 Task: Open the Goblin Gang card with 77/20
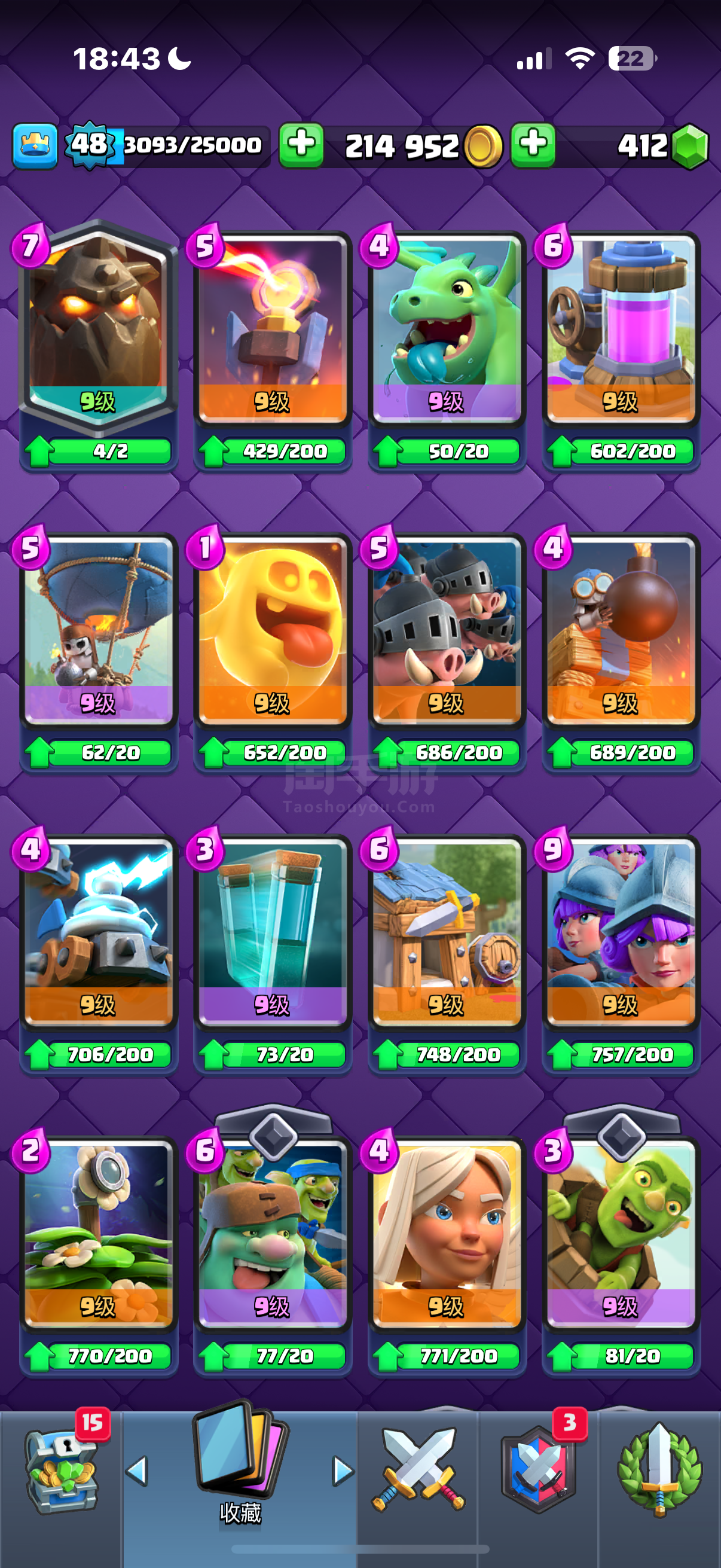[x=272, y=1233]
